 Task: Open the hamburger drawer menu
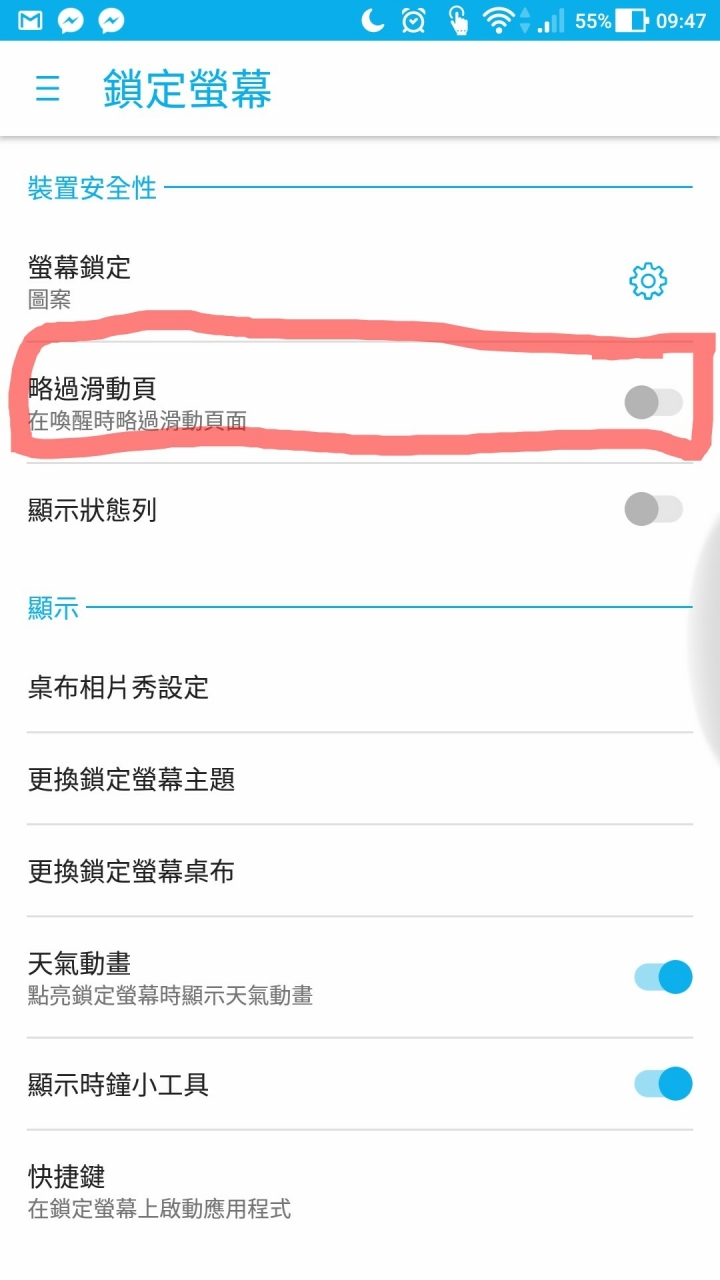click(48, 89)
